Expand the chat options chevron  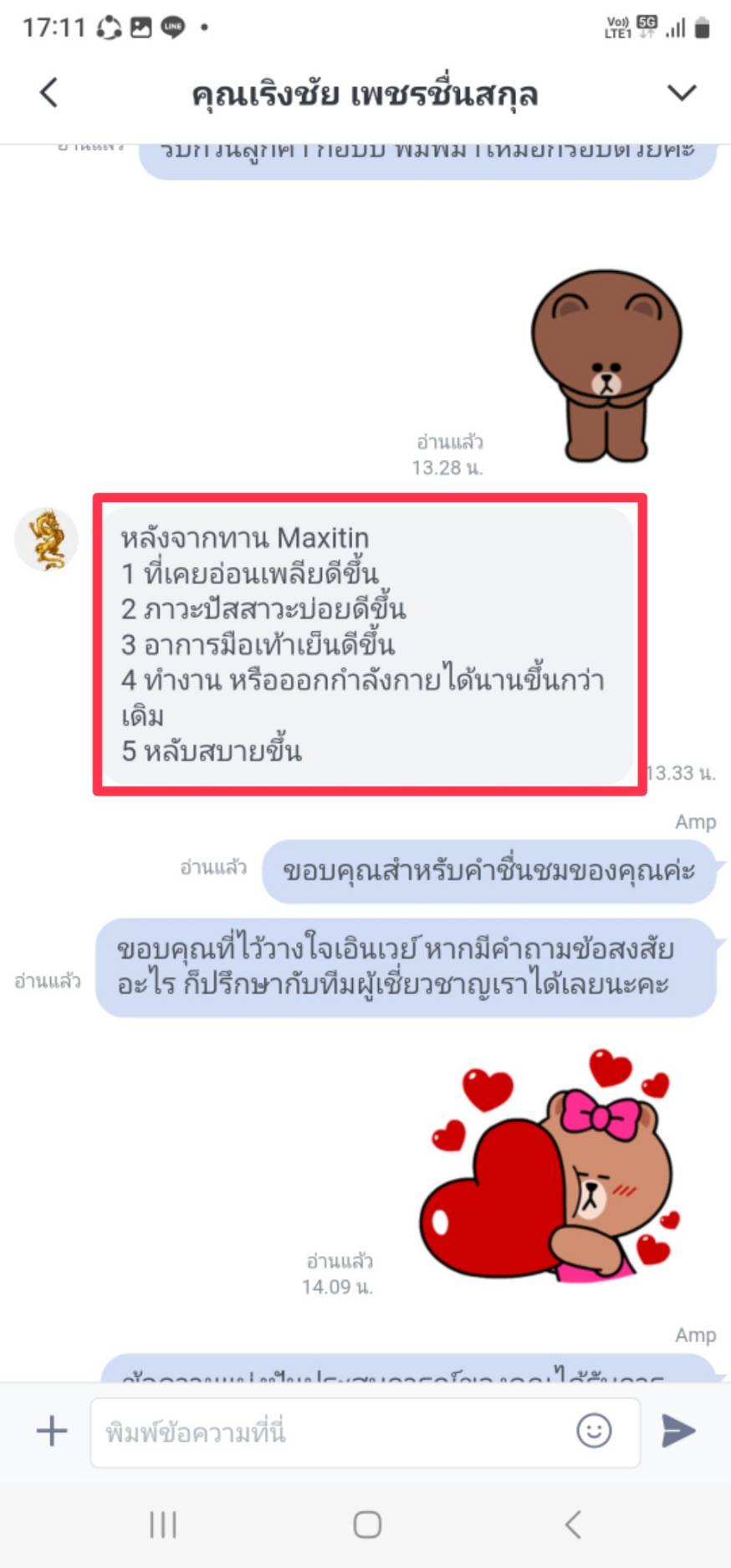(x=682, y=92)
